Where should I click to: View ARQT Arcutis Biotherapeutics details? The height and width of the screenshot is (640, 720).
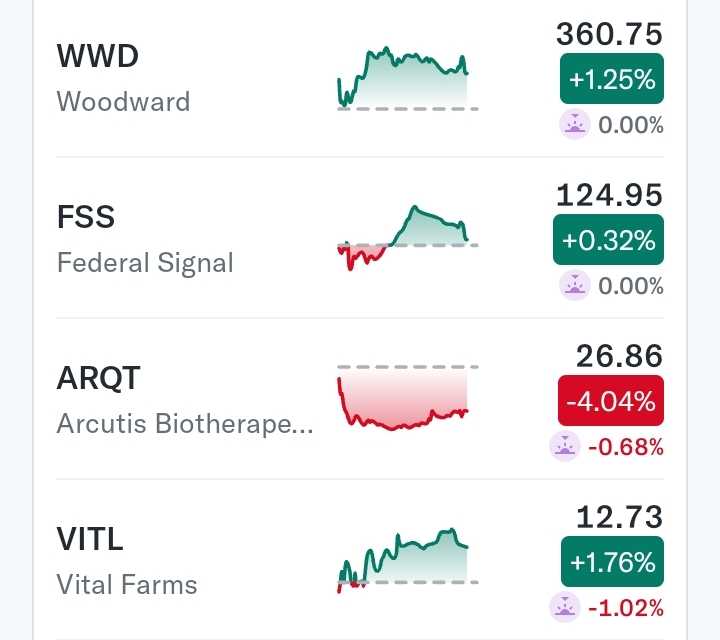pyautogui.click(x=360, y=399)
